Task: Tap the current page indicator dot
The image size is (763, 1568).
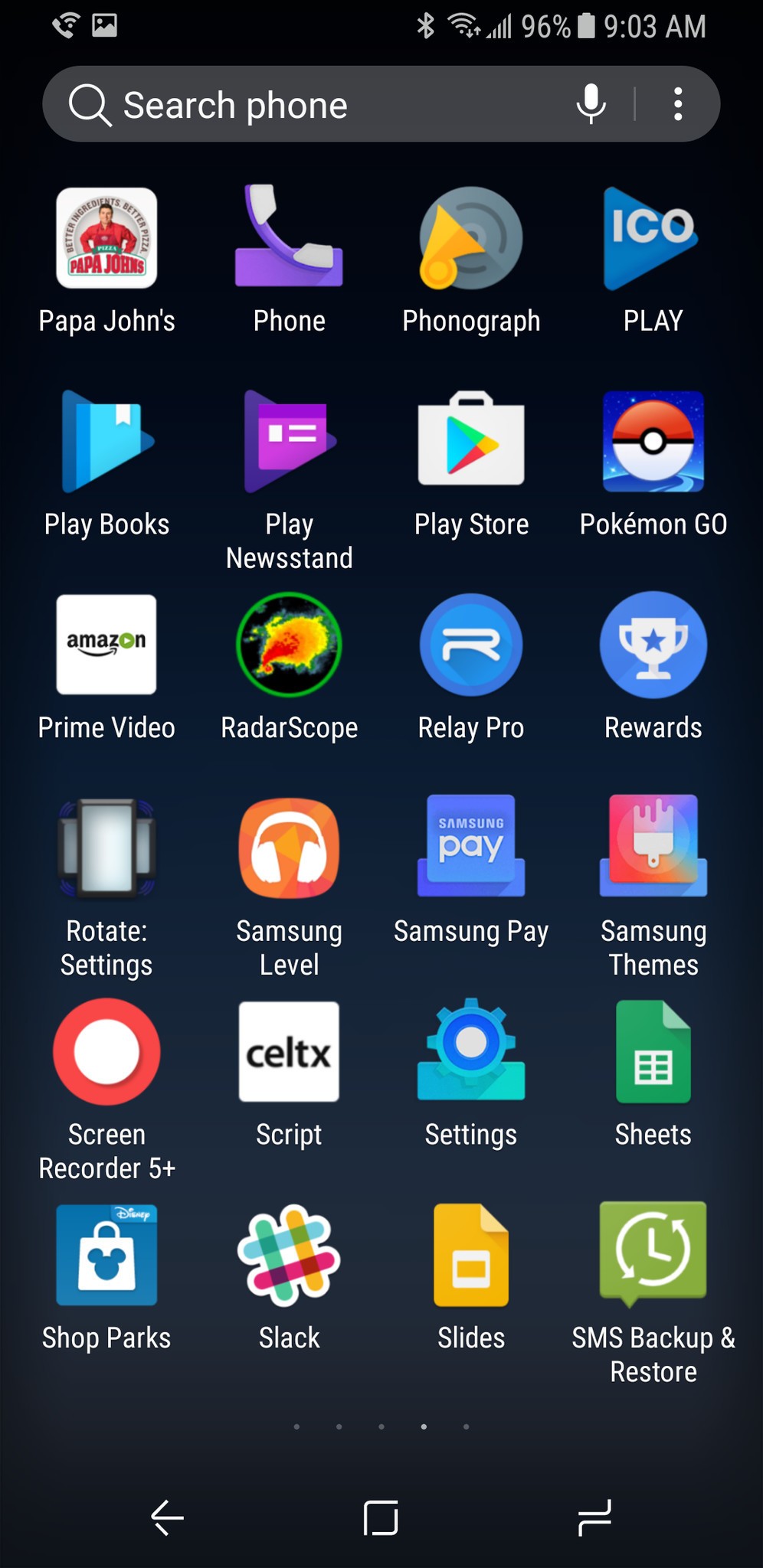Action: [424, 1427]
